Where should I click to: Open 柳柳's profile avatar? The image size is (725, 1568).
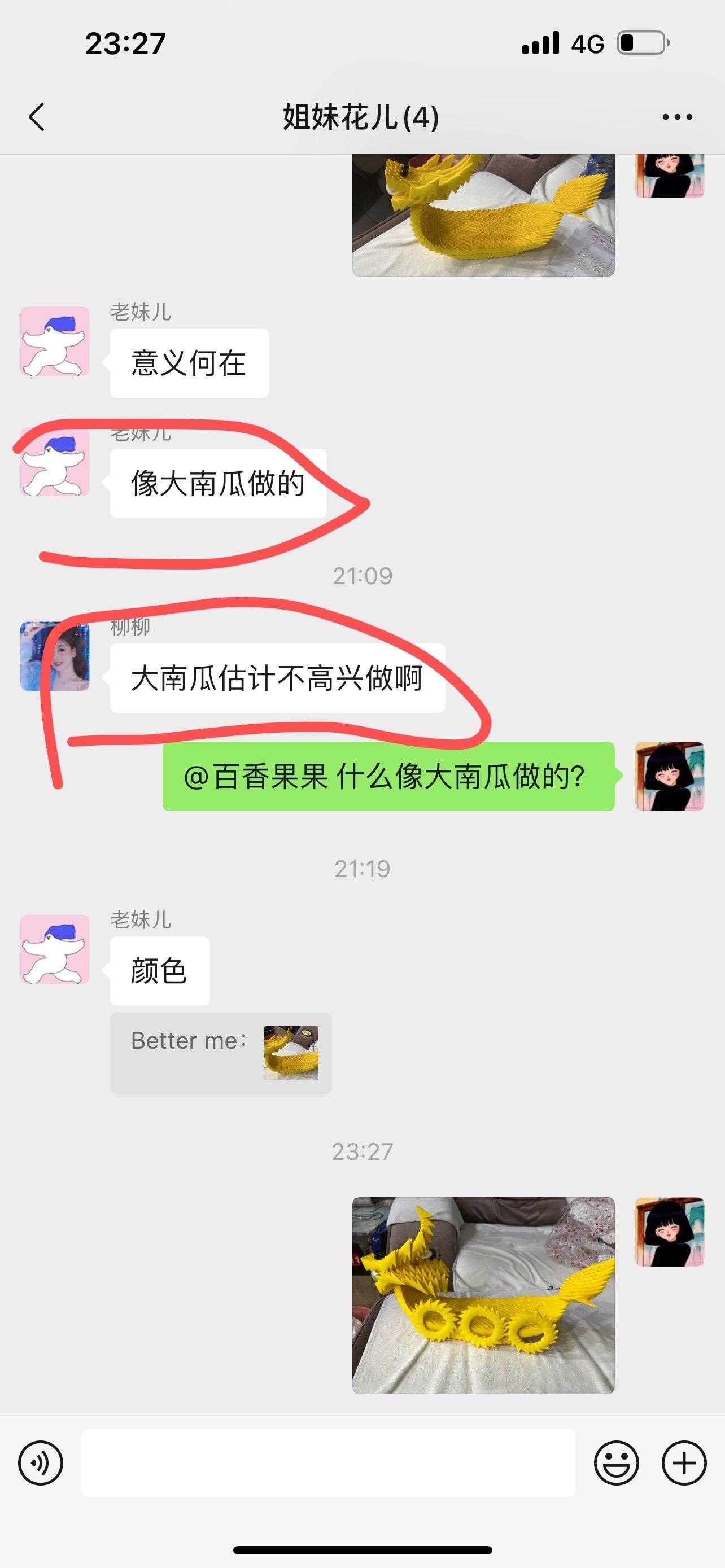click(55, 656)
